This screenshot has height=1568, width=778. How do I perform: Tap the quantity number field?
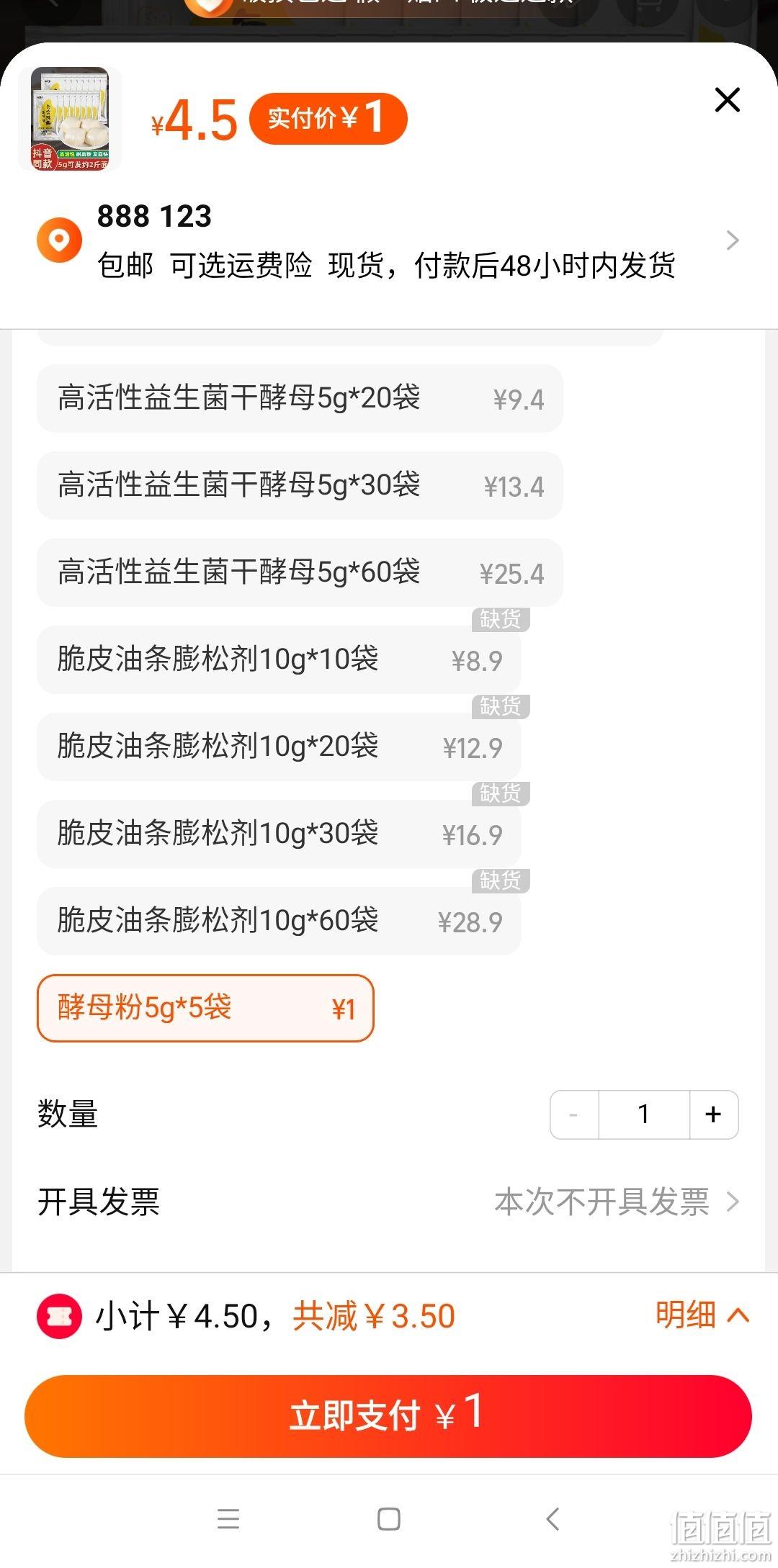point(644,1114)
